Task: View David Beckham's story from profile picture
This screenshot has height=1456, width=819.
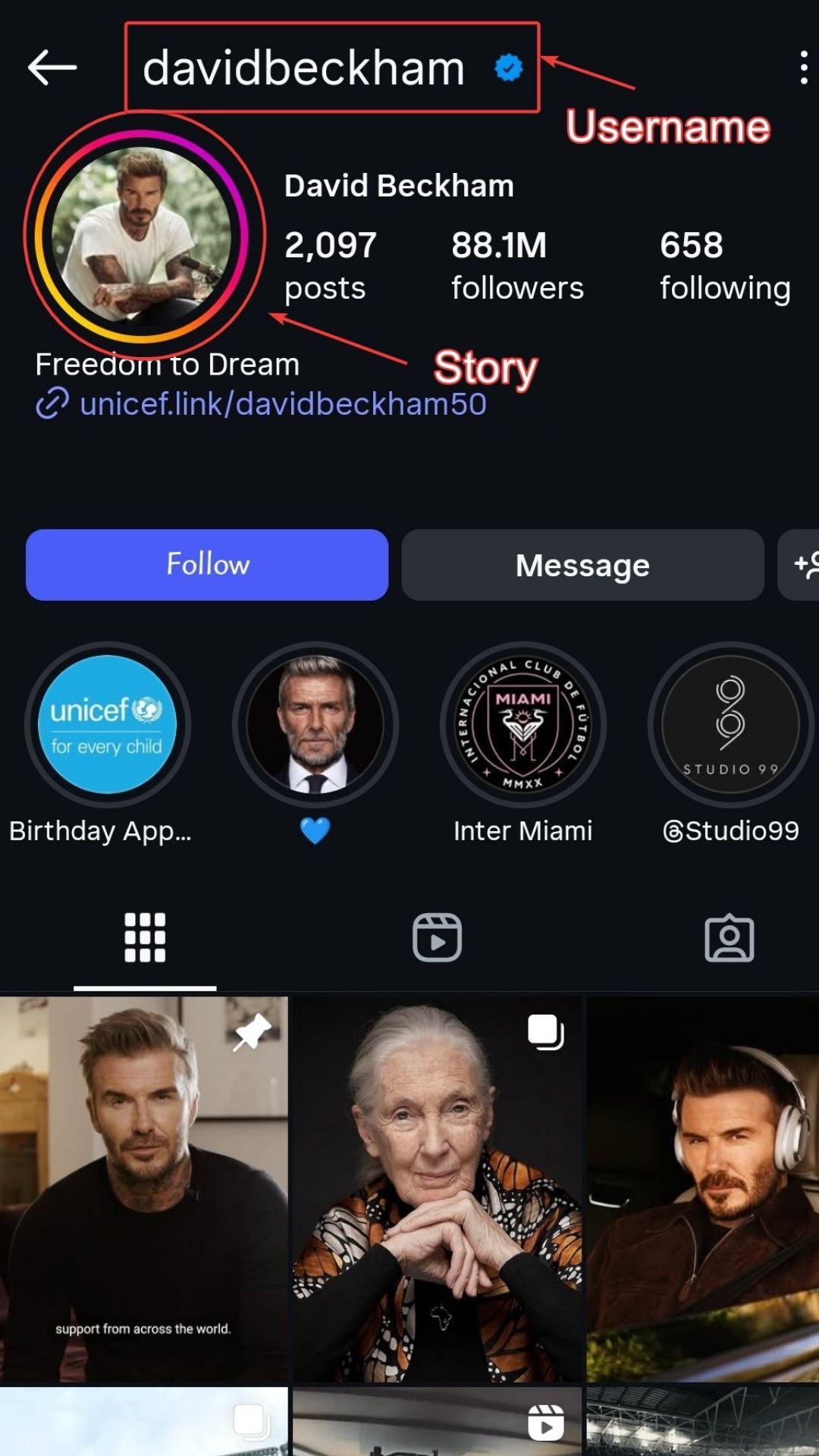Action: [142, 236]
